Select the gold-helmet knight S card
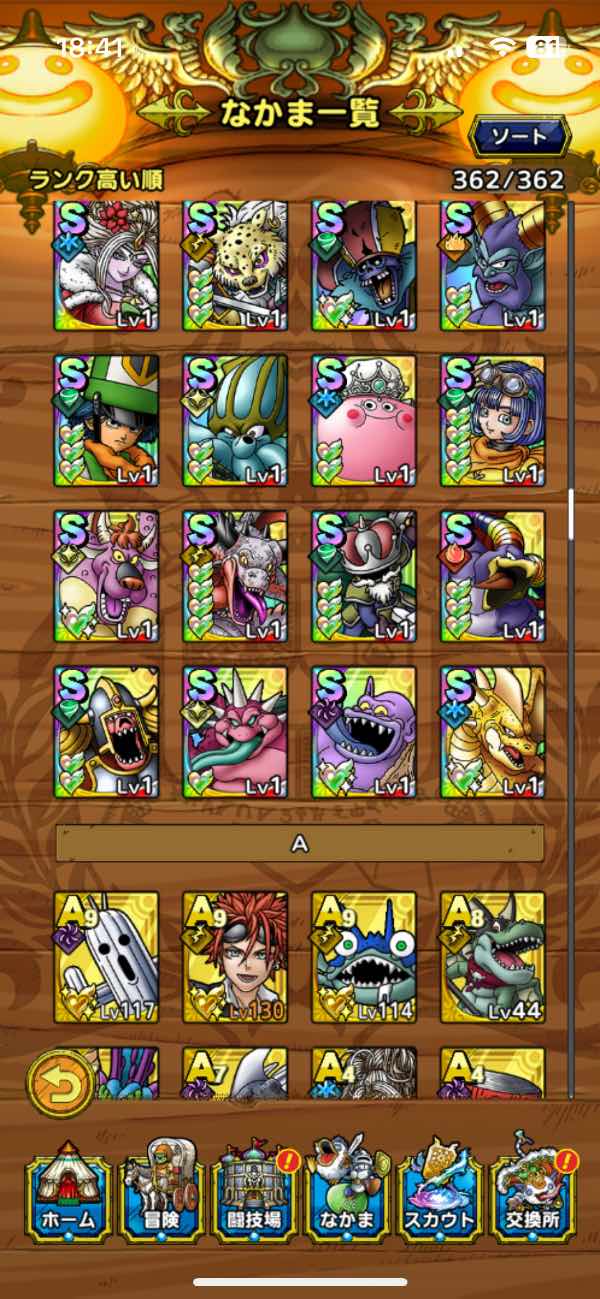The image size is (600, 1299). tap(106, 732)
